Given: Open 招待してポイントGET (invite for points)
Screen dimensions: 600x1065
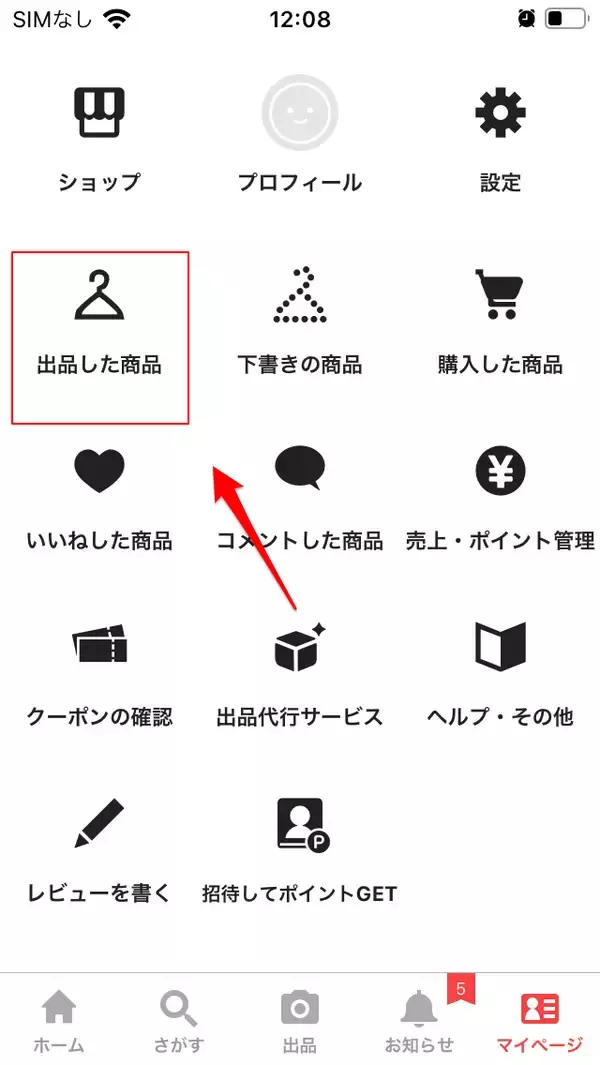Looking at the screenshot, I should coord(299,850).
